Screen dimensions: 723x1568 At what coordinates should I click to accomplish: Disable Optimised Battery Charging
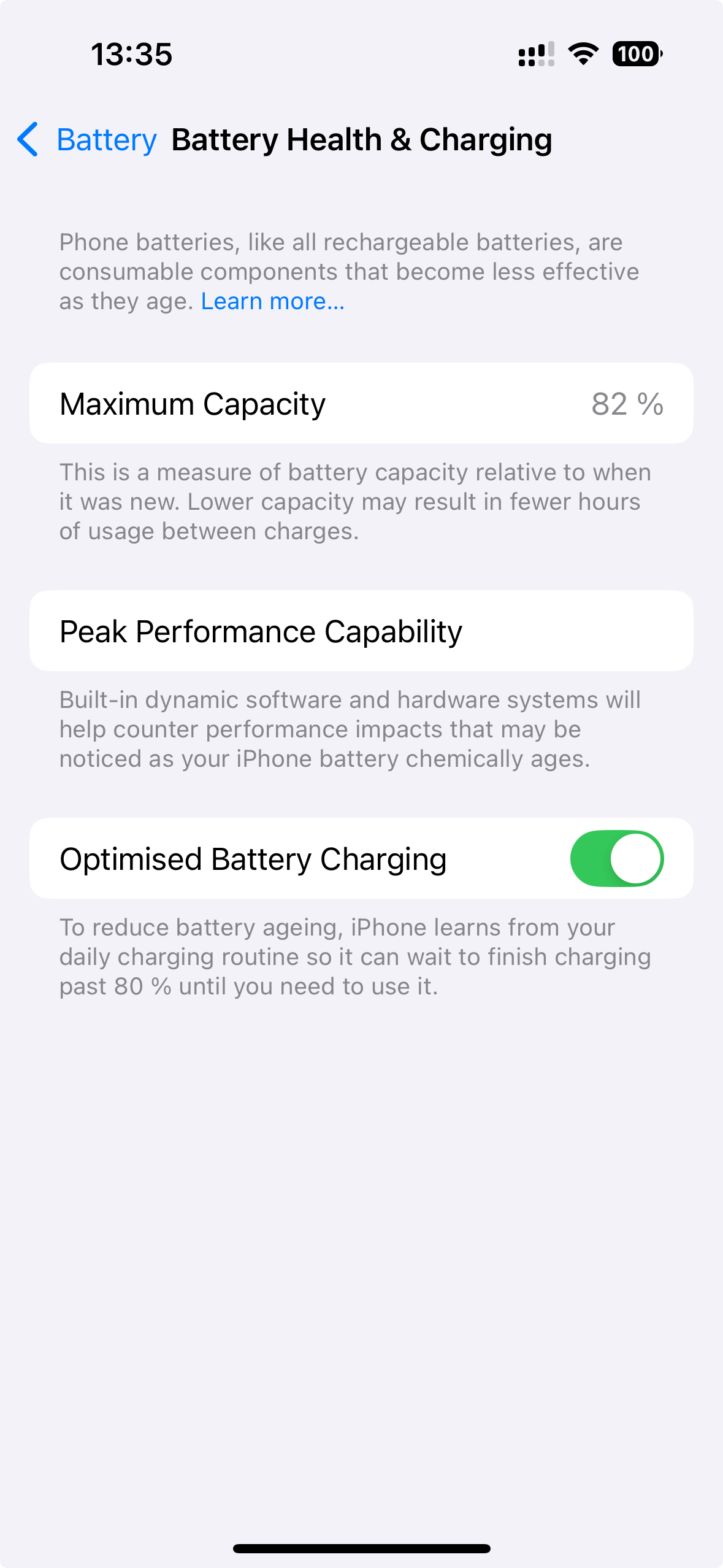[x=616, y=859]
